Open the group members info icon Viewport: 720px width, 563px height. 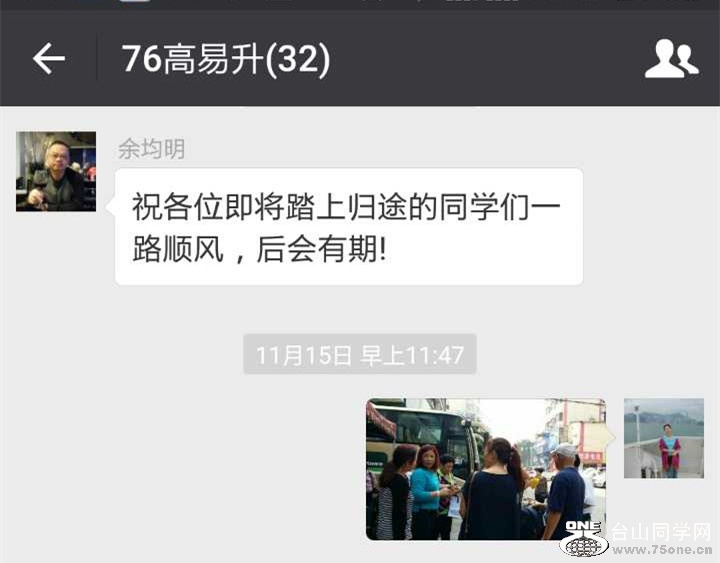pos(671,59)
